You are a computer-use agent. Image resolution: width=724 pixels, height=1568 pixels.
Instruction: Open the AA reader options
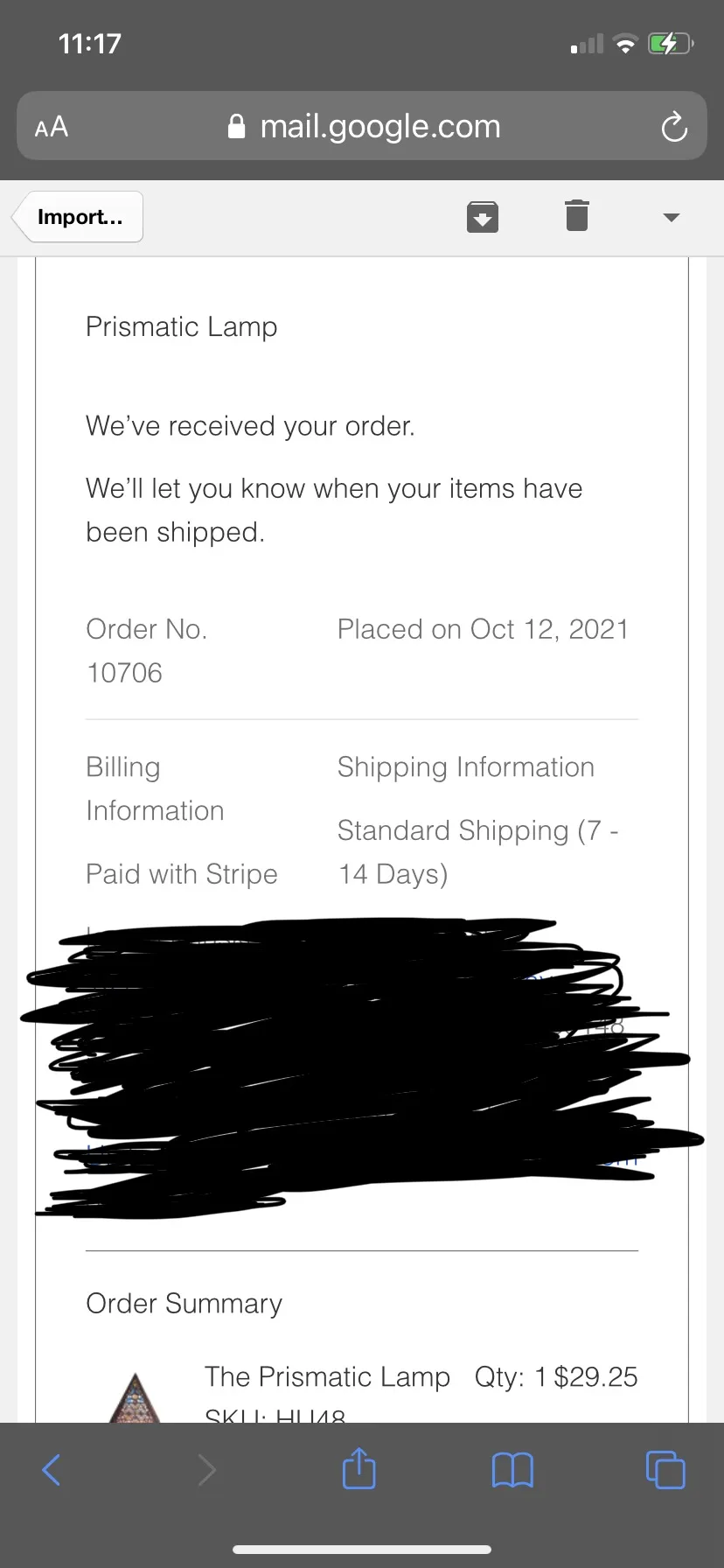point(52,127)
